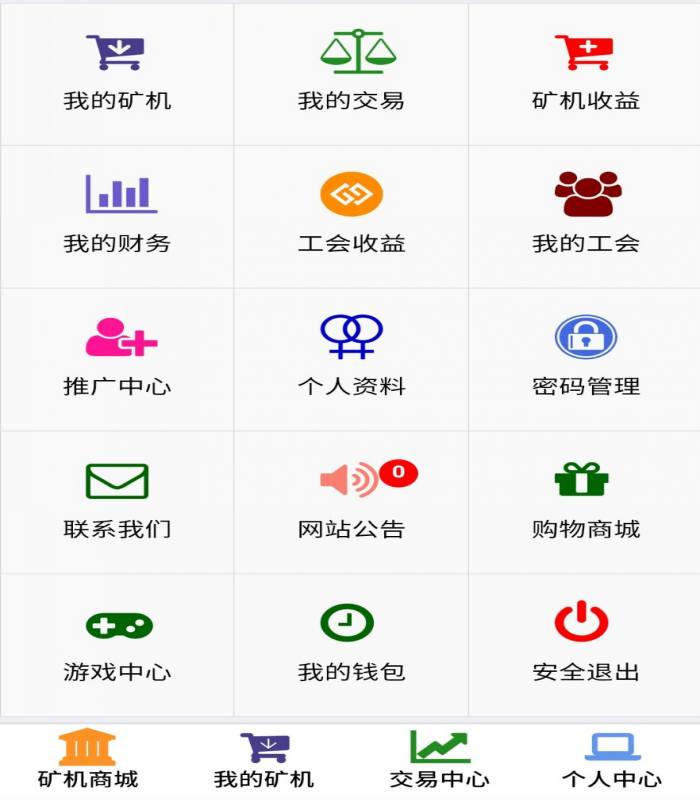Viewport: 700px width, 800px height.
Task: Open 个人资料
Action: point(351,359)
